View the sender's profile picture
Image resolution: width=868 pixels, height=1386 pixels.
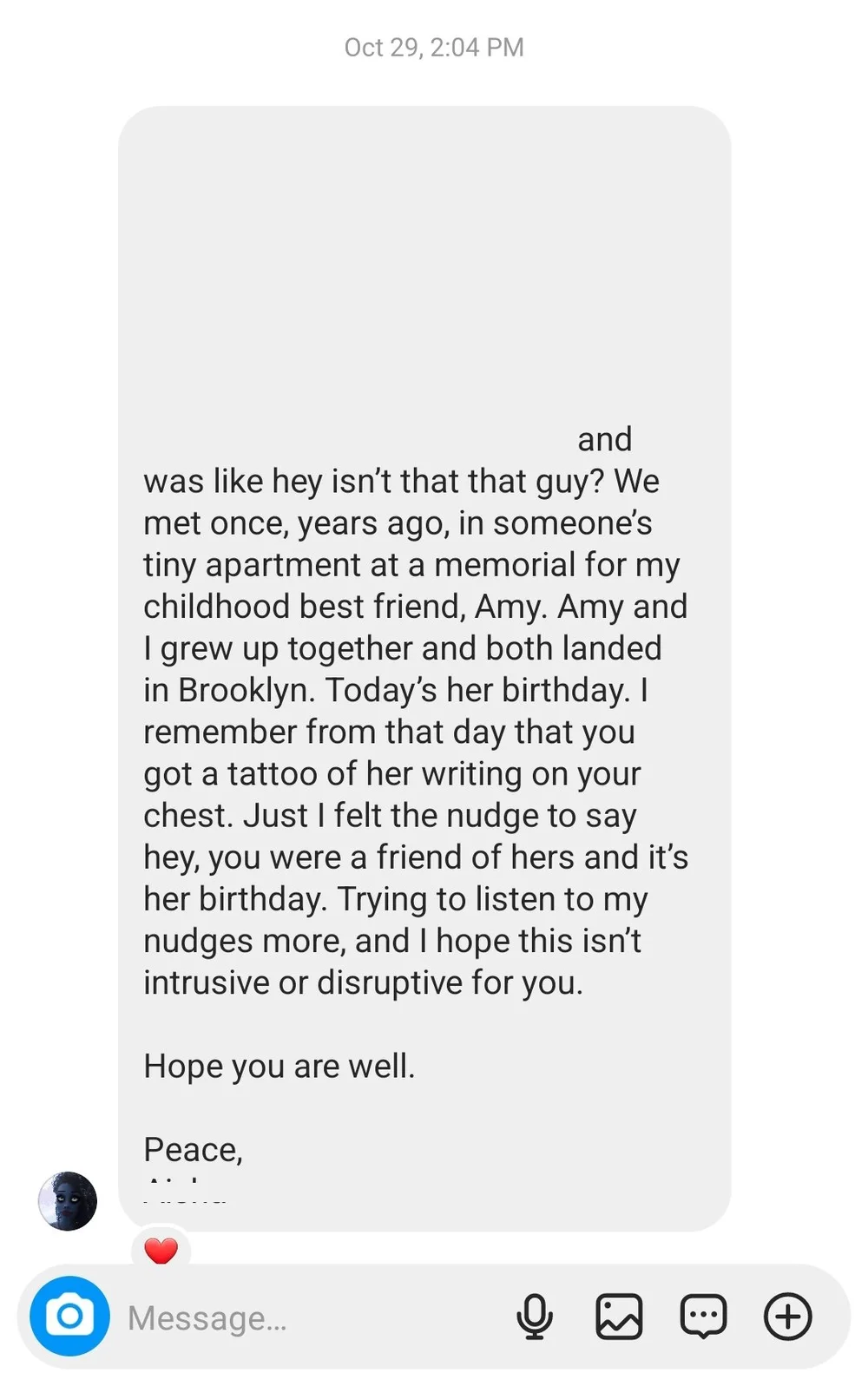(68, 1201)
